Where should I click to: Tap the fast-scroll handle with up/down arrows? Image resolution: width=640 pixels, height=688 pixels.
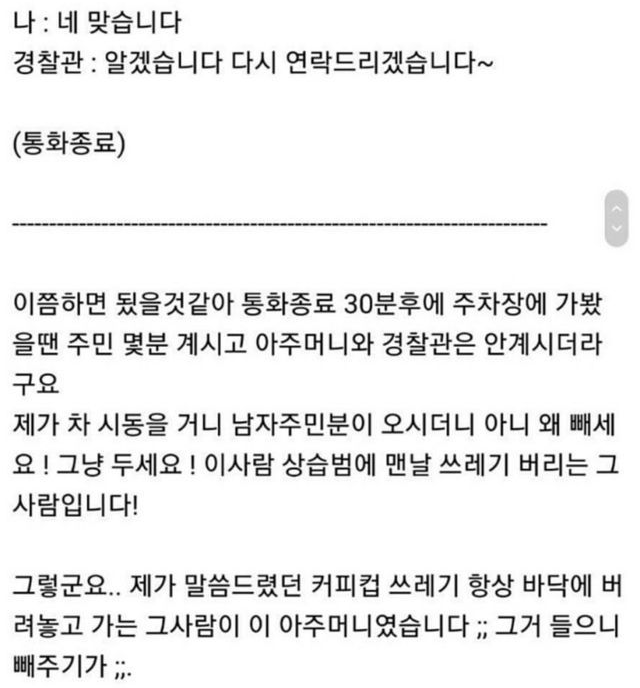click(x=615, y=220)
